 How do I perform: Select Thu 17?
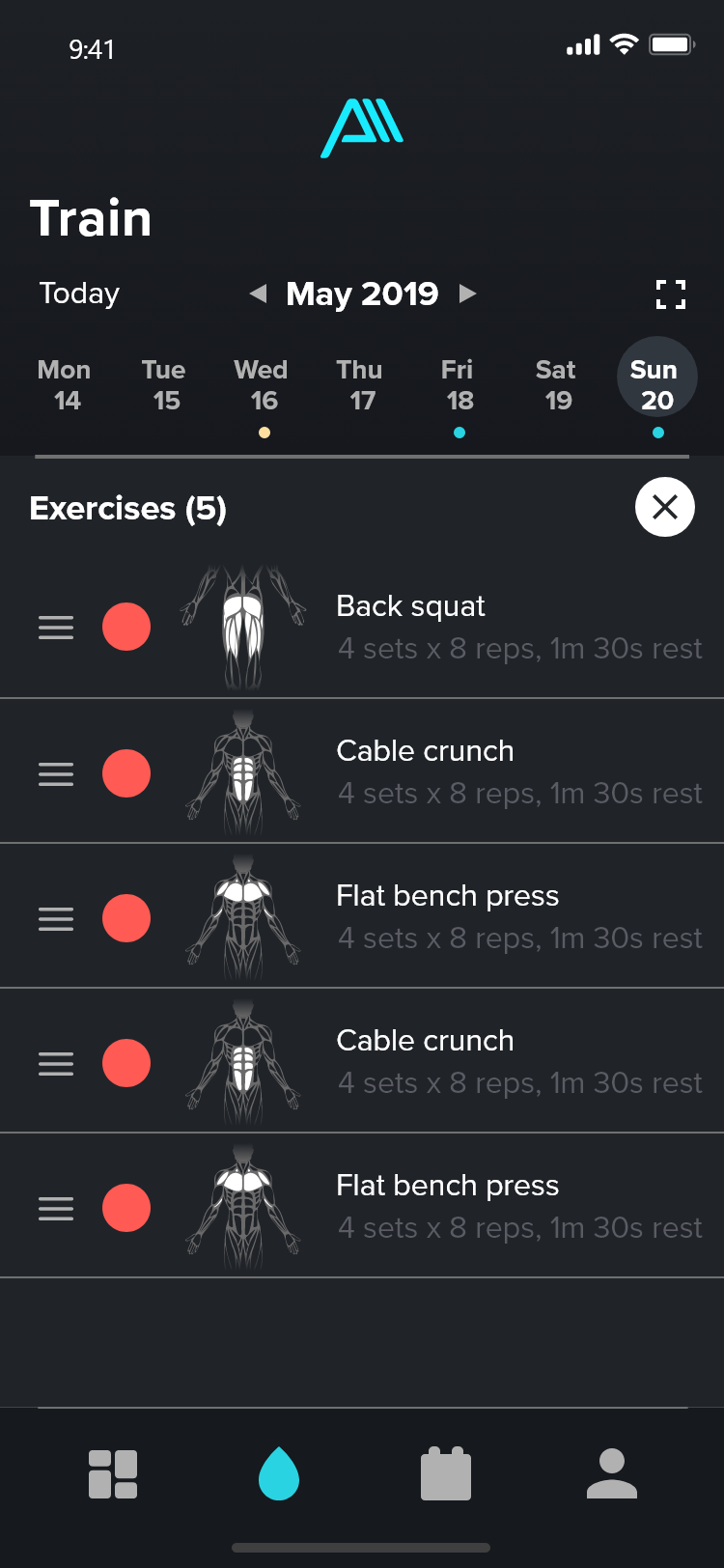click(360, 385)
